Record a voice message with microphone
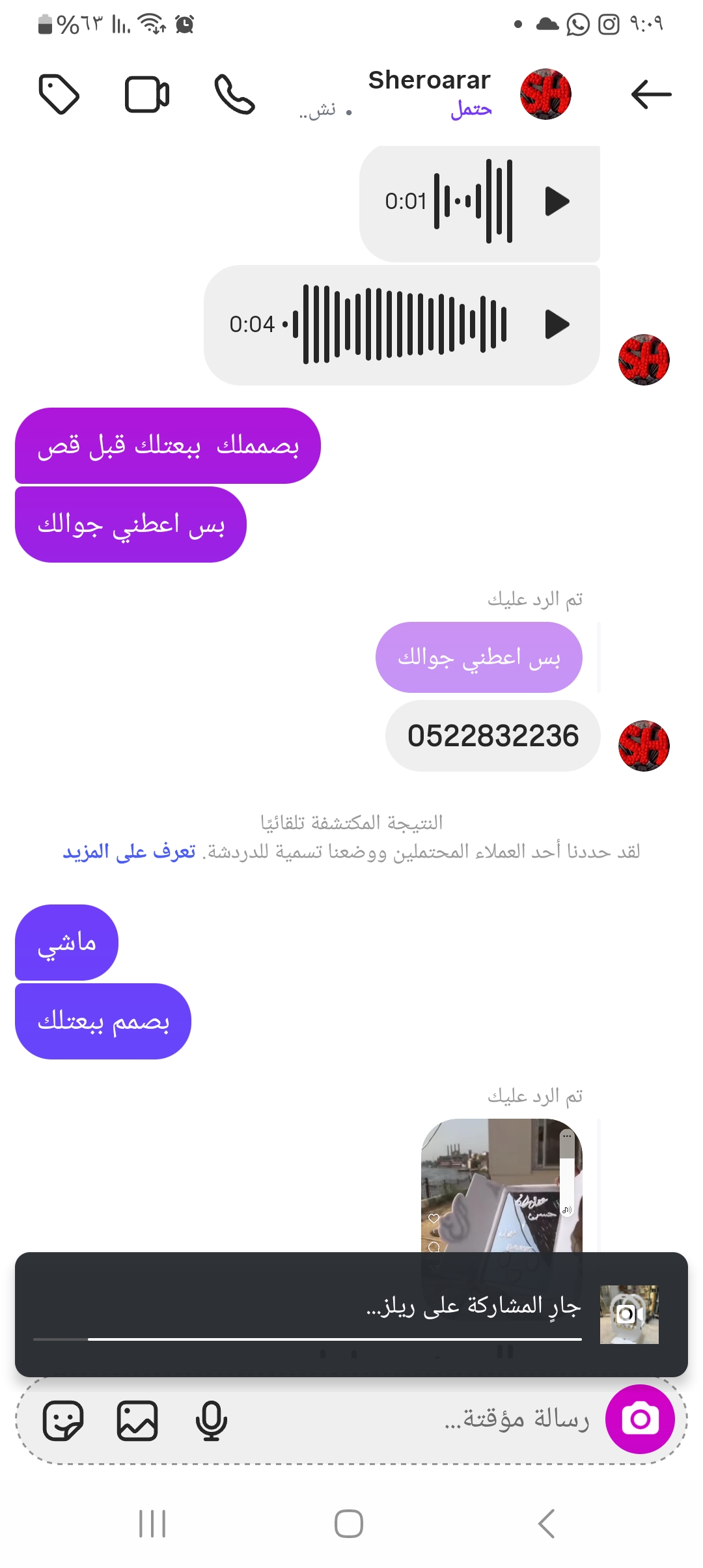The width and height of the screenshot is (703, 1568). (x=211, y=1420)
